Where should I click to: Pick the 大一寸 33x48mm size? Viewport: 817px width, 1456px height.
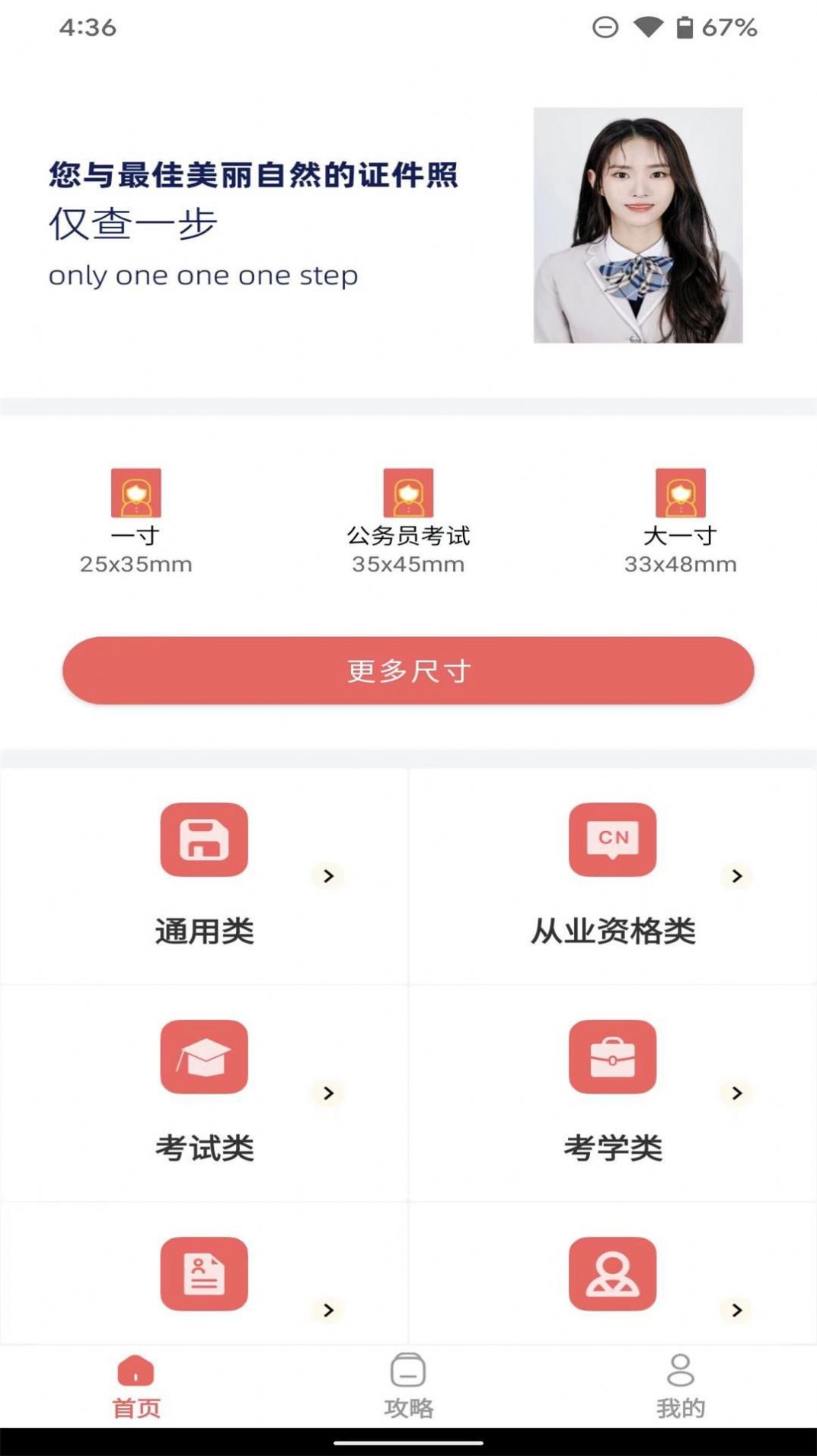pyautogui.click(x=680, y=521)
